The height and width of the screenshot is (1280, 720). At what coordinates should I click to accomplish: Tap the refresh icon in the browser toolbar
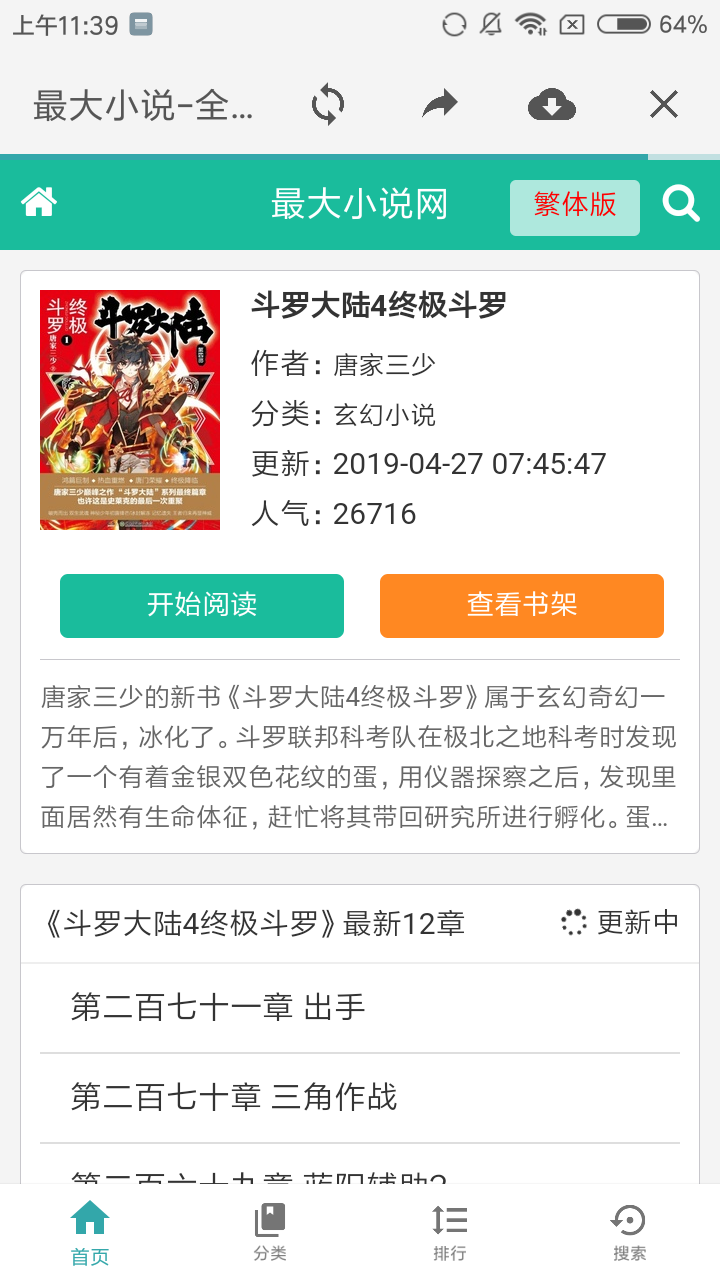tap(329, 104)
